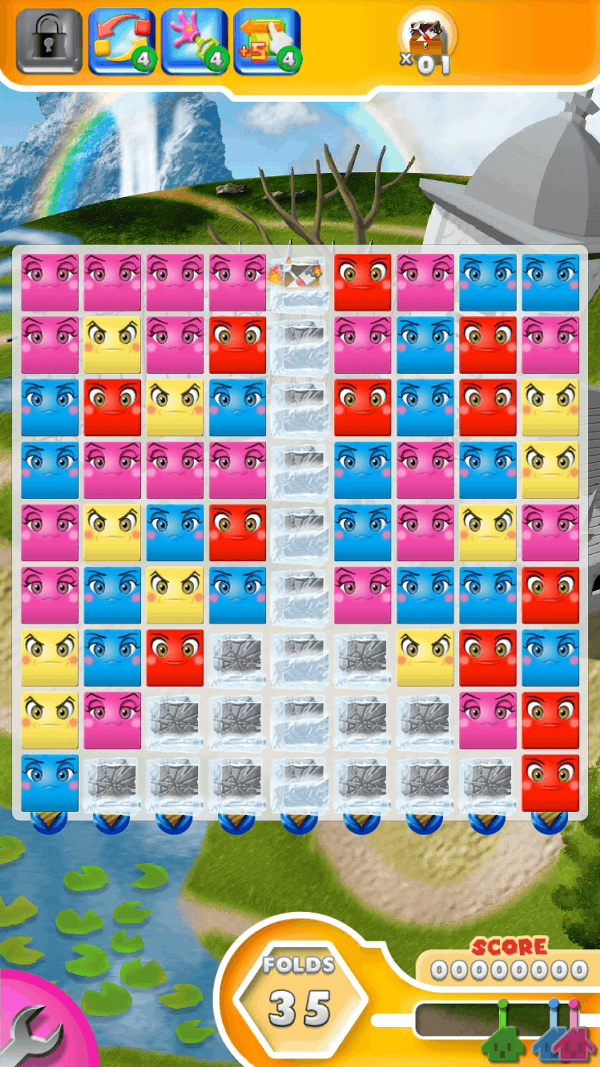Screen dimensions: 600x1067
Task: Use the swap blocks arrow power-up
Action: 121,41
